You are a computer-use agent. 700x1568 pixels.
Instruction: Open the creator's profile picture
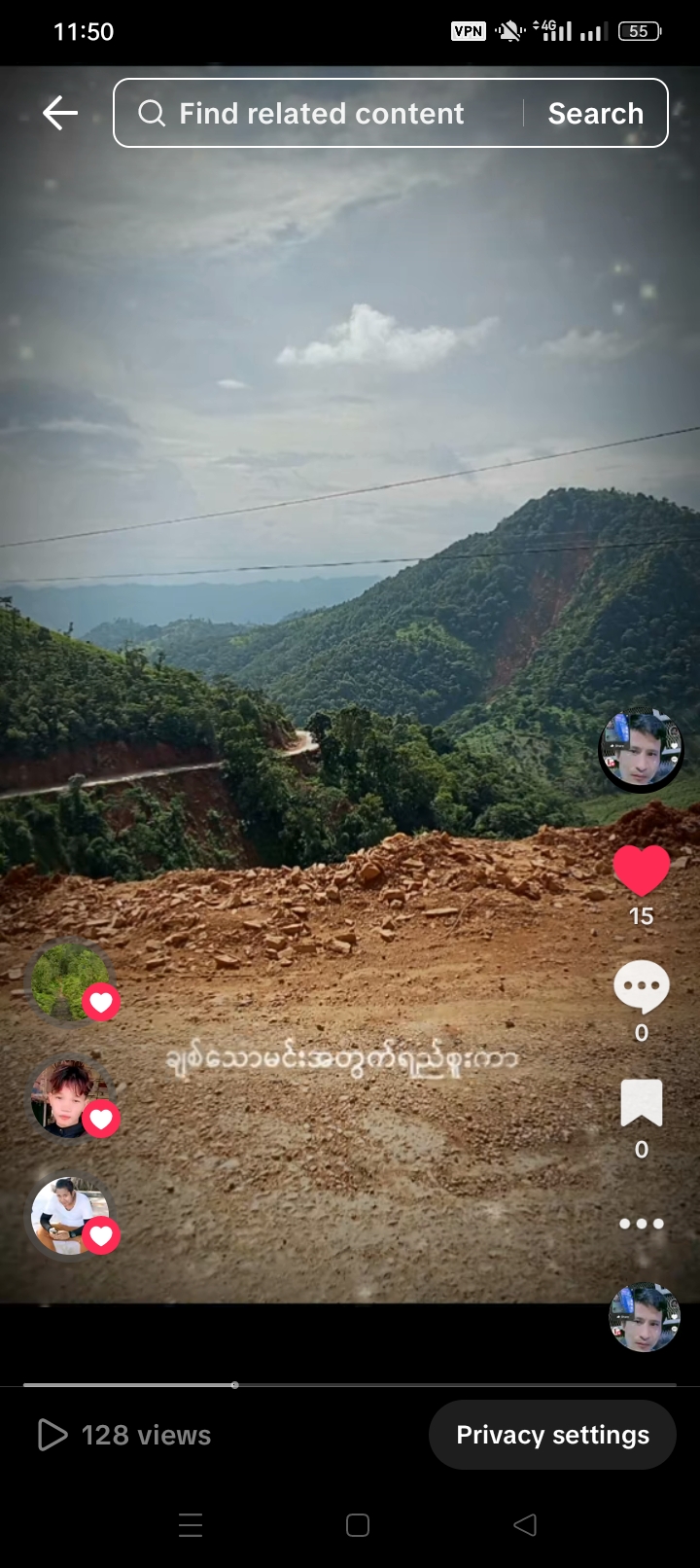[x=641, y=749]
